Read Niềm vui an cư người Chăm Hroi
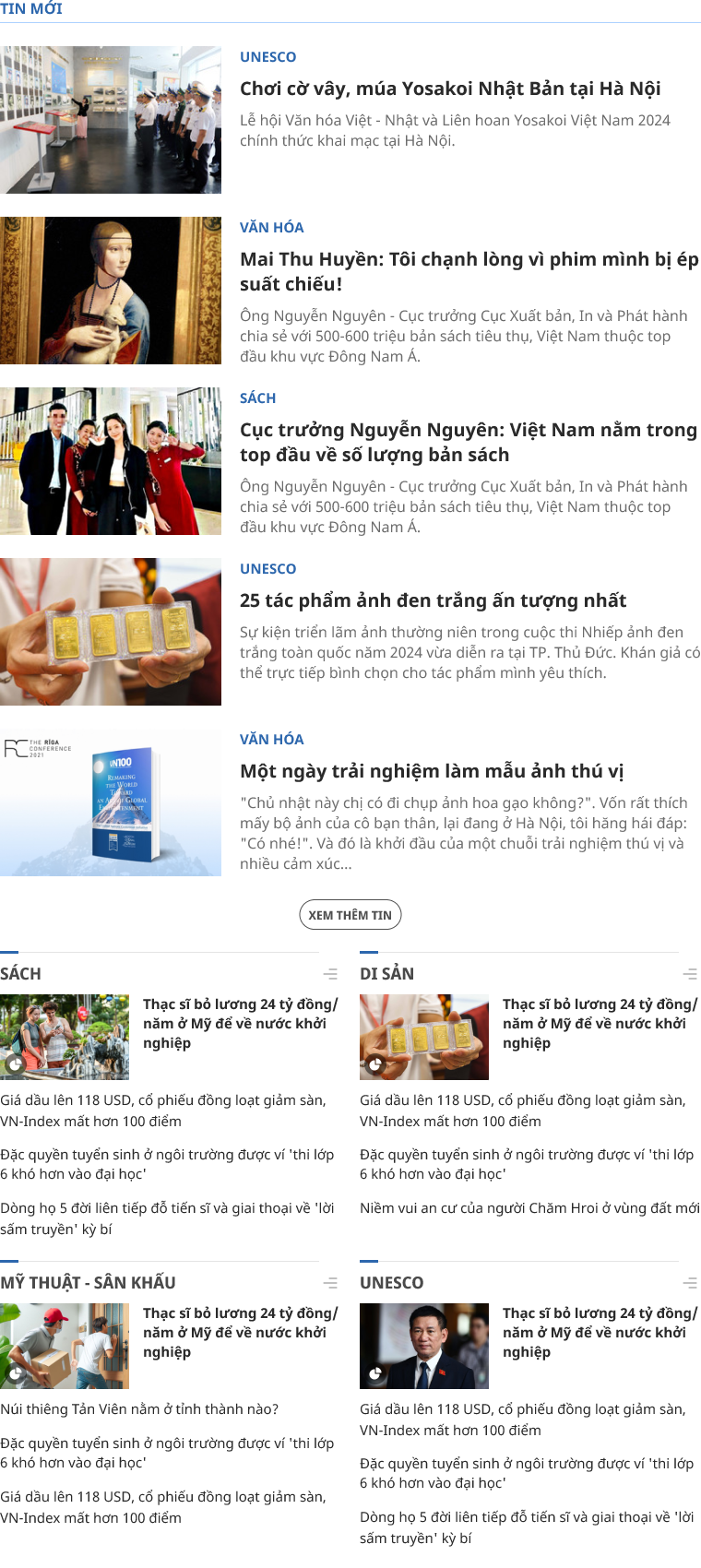The height and width of the screenshot is (1568, 701). (x=529, y=1208)
